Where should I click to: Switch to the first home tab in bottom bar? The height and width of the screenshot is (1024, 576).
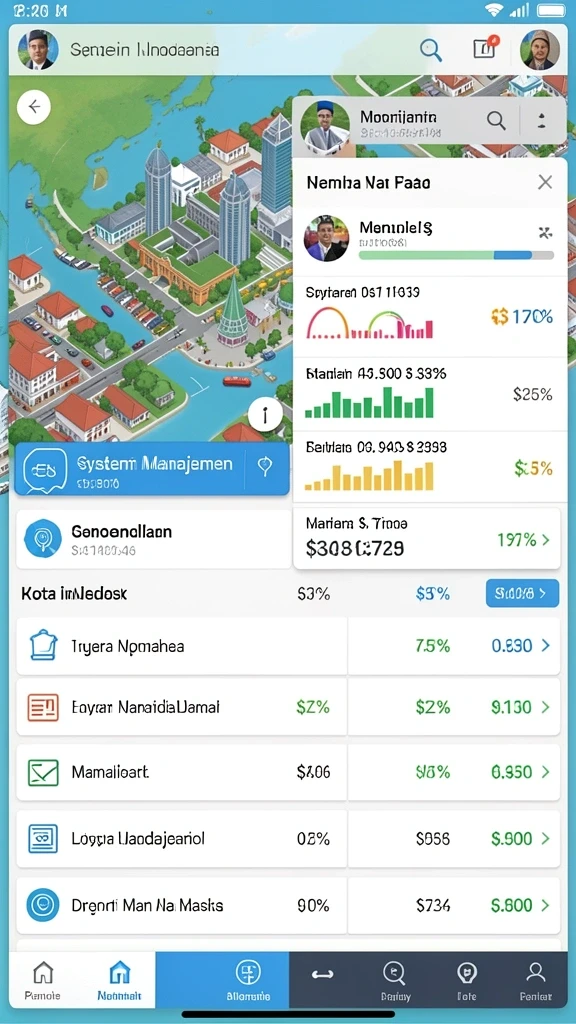pyautogui.click(x=43, y=980)
